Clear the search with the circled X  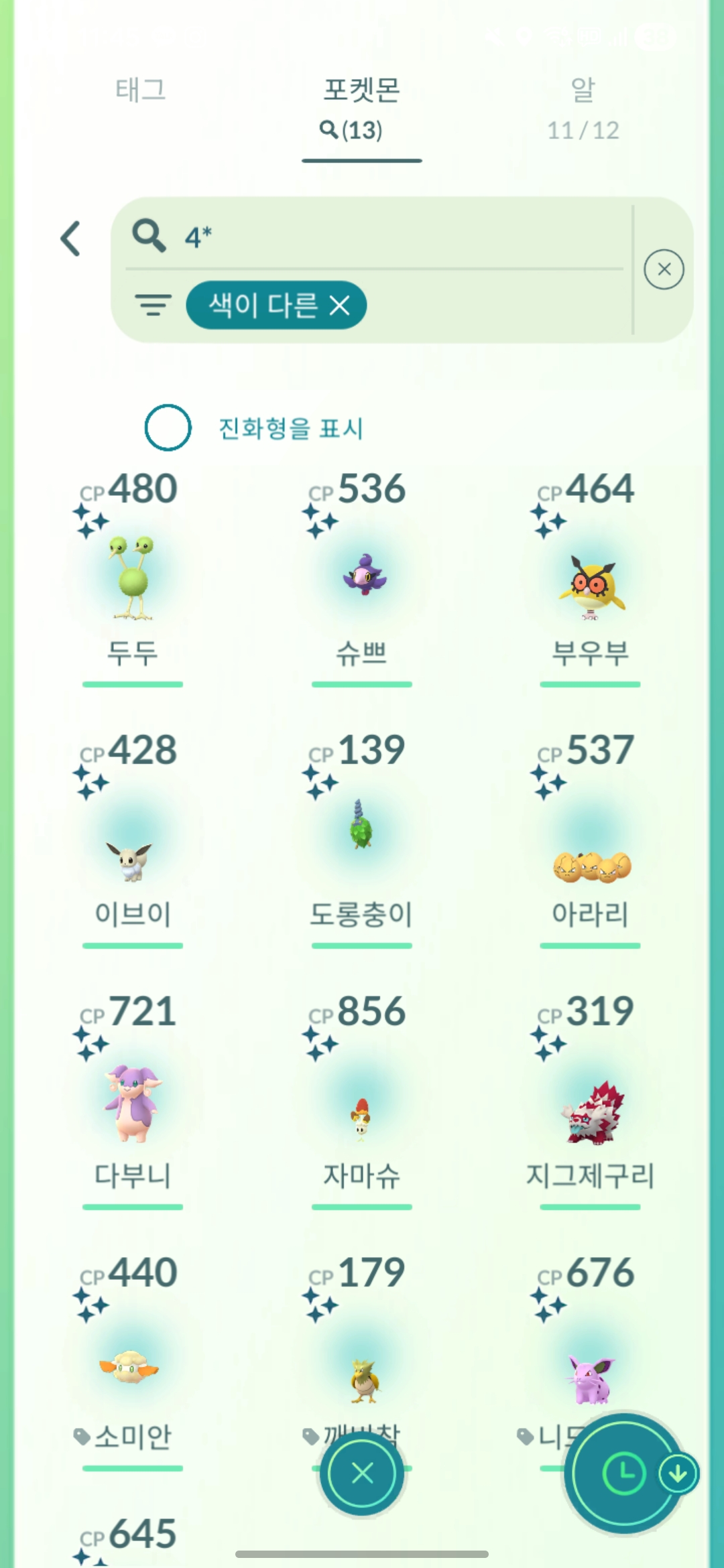[664, 269]
